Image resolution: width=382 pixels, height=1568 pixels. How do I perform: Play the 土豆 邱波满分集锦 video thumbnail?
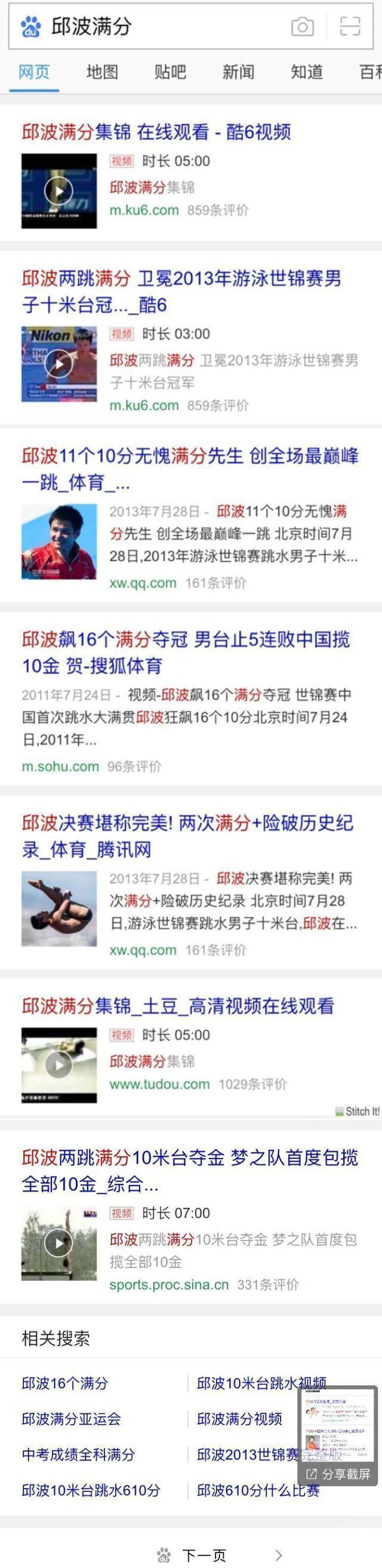pos(59,1065)
